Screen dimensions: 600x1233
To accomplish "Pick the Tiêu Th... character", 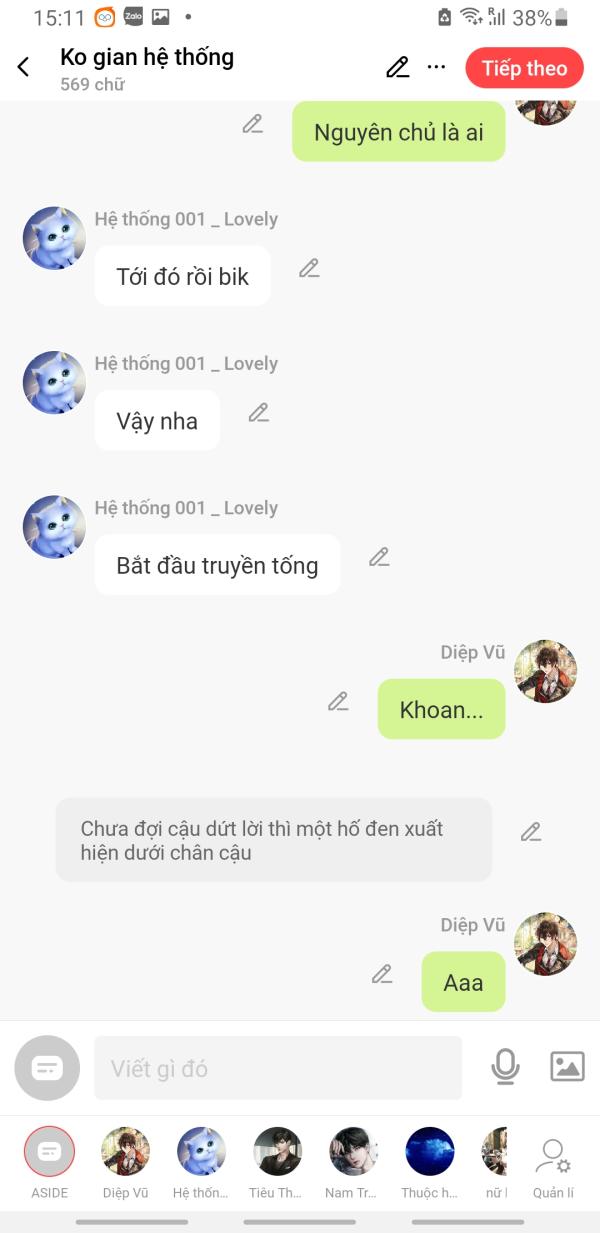I will click(x=277, y=1162).
